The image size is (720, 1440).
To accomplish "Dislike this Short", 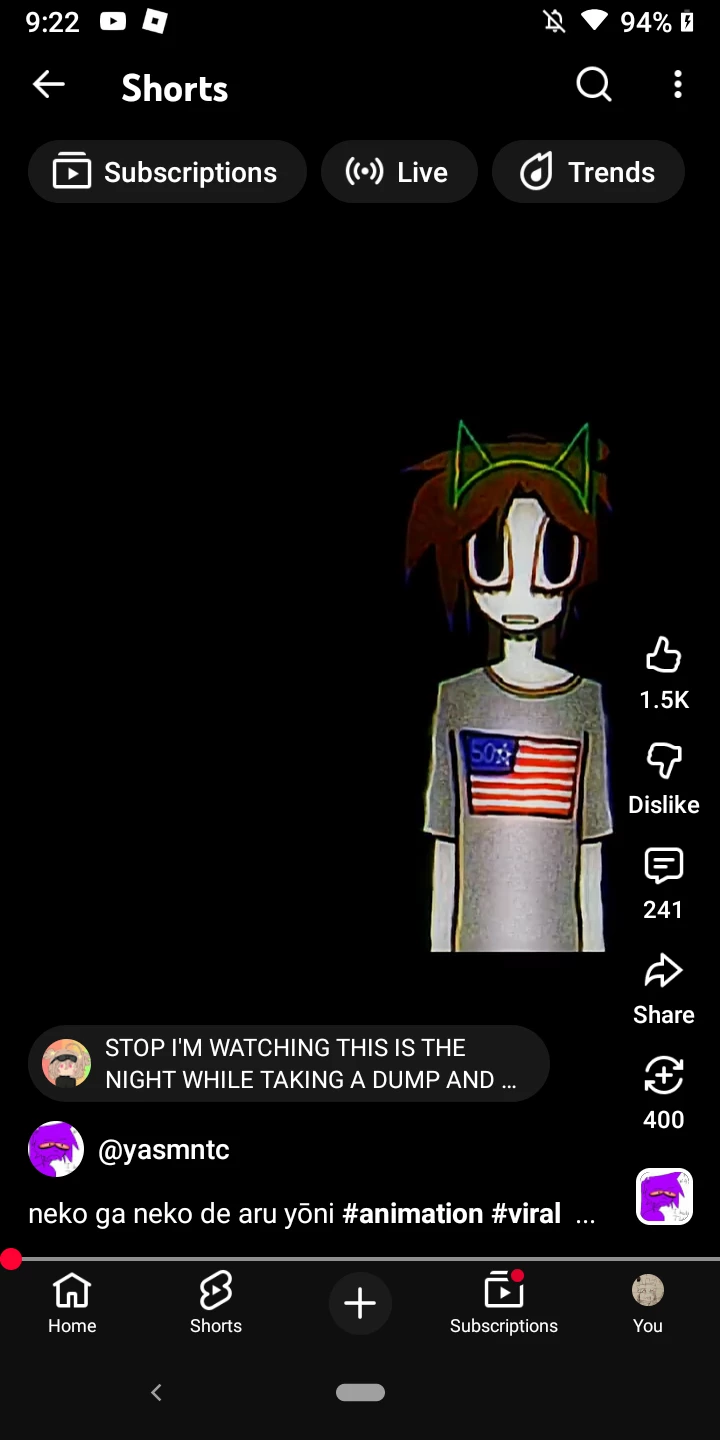I will point(664,762).
